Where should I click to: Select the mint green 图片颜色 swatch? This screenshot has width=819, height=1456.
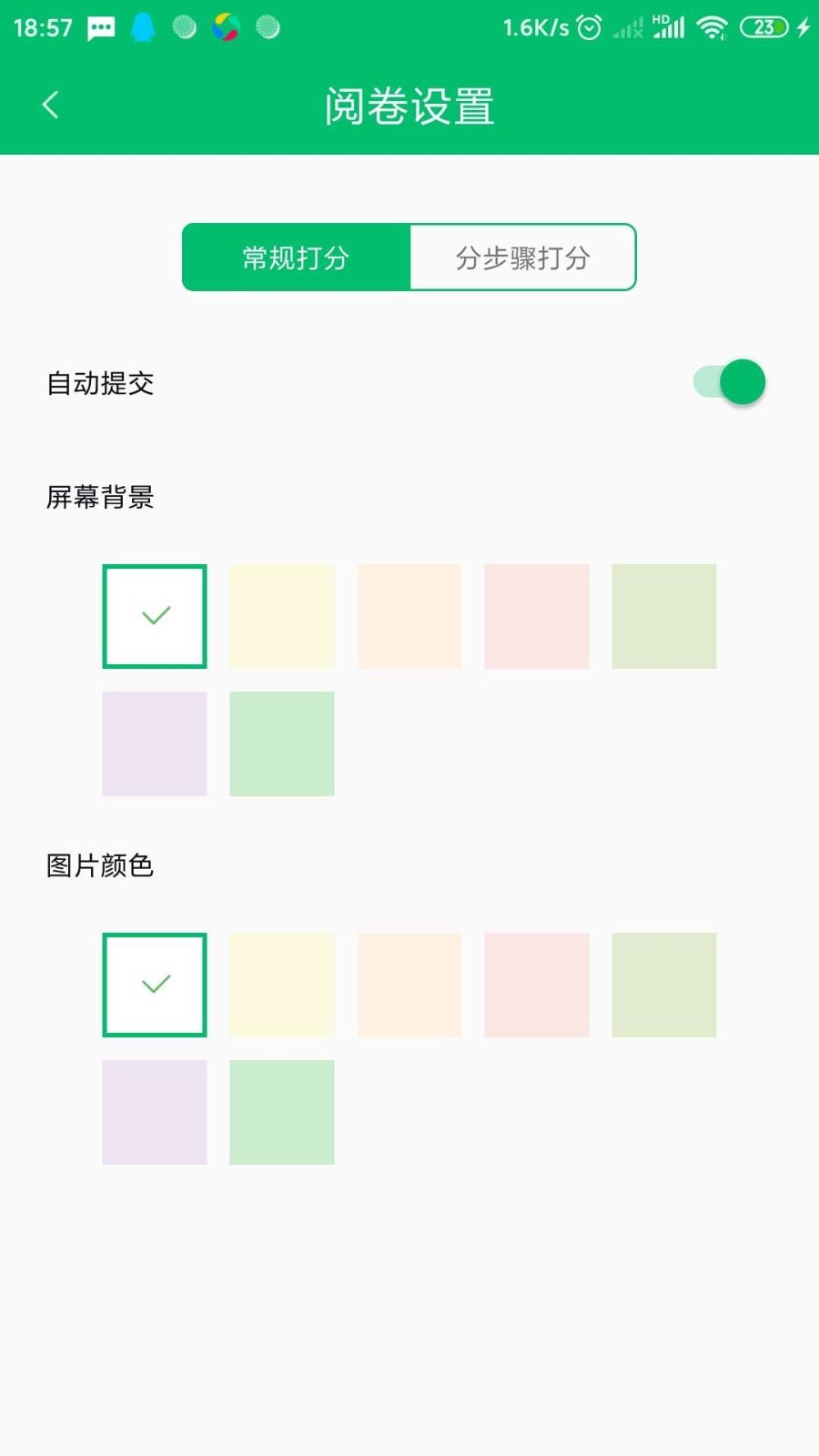point(281,1112)
